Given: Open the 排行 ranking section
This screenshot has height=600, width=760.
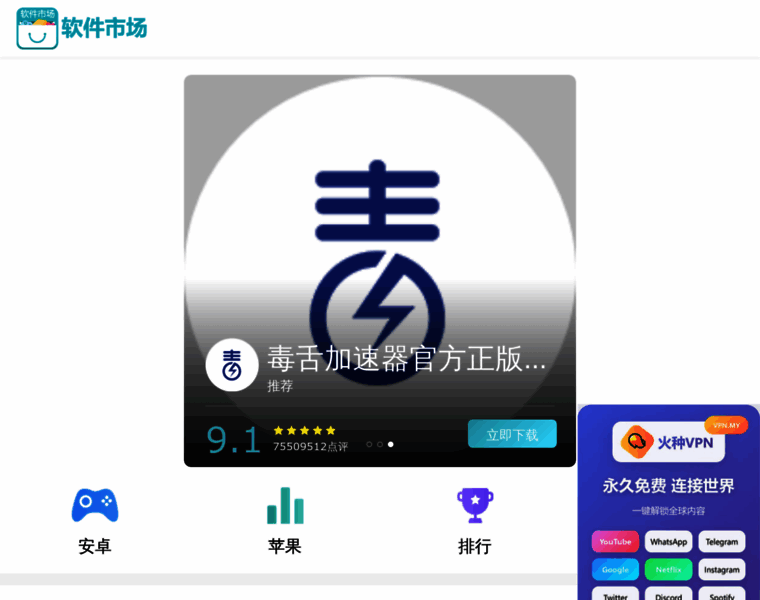Looking at the screenshot, I should [475, 520].
